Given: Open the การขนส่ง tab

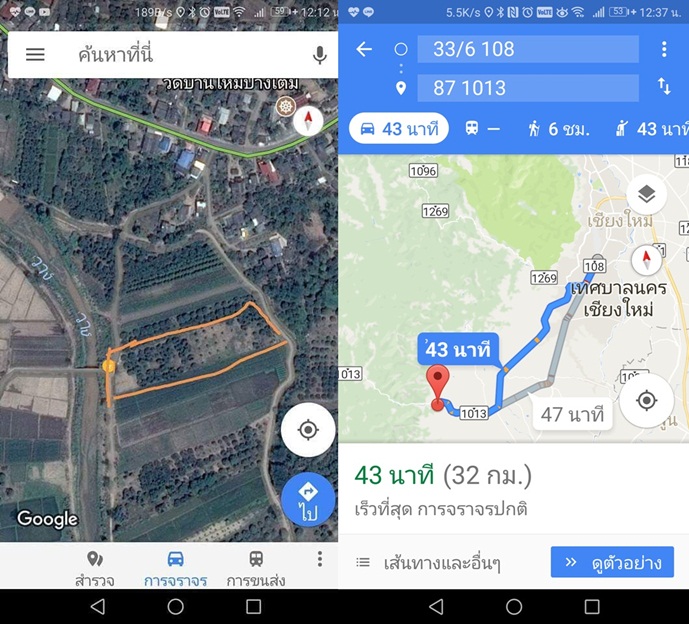Looking at the screenshot, I should coord(257,567).
